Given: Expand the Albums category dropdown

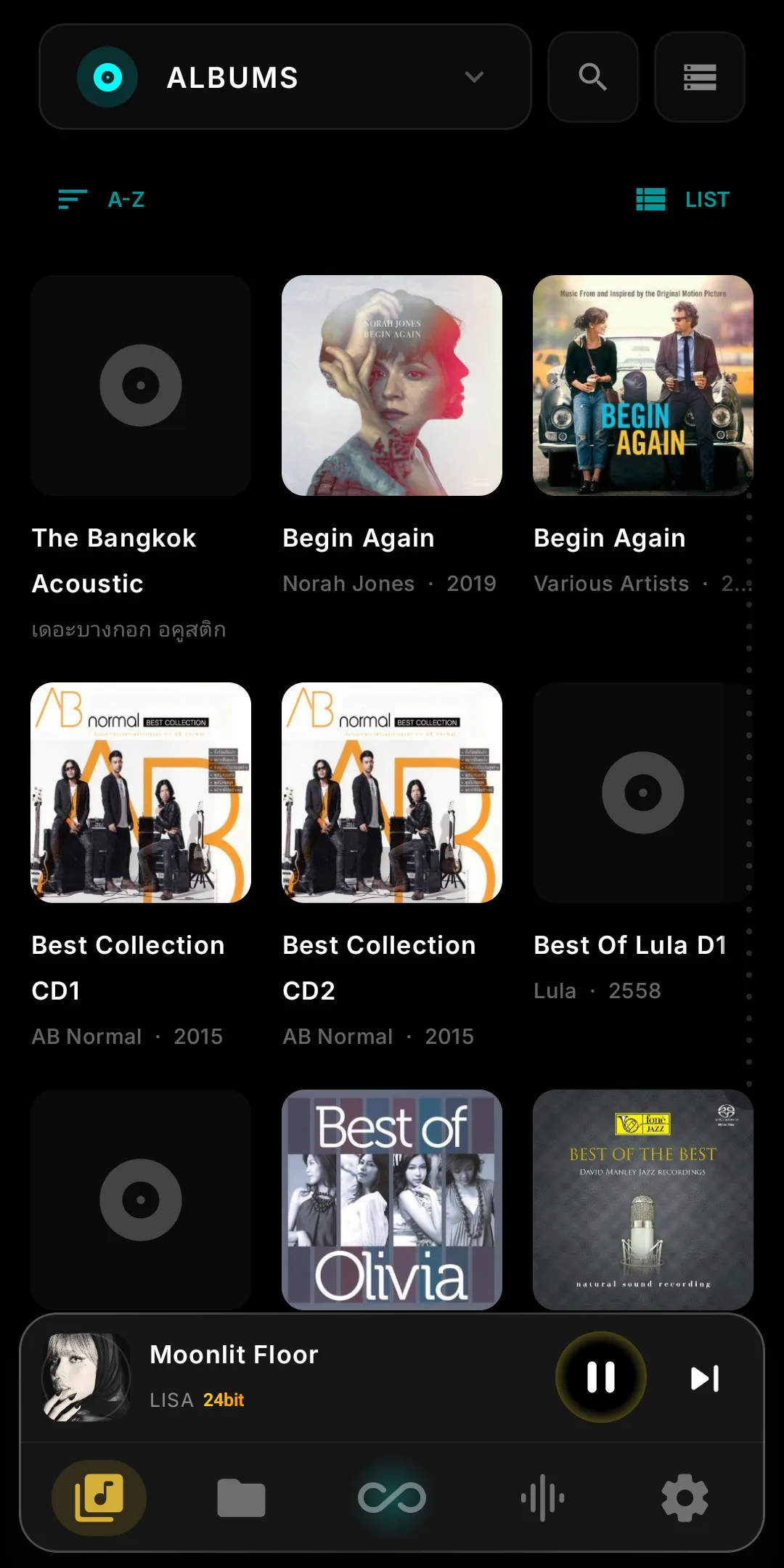Looking at the screenshot, I should tap(285, 77).
